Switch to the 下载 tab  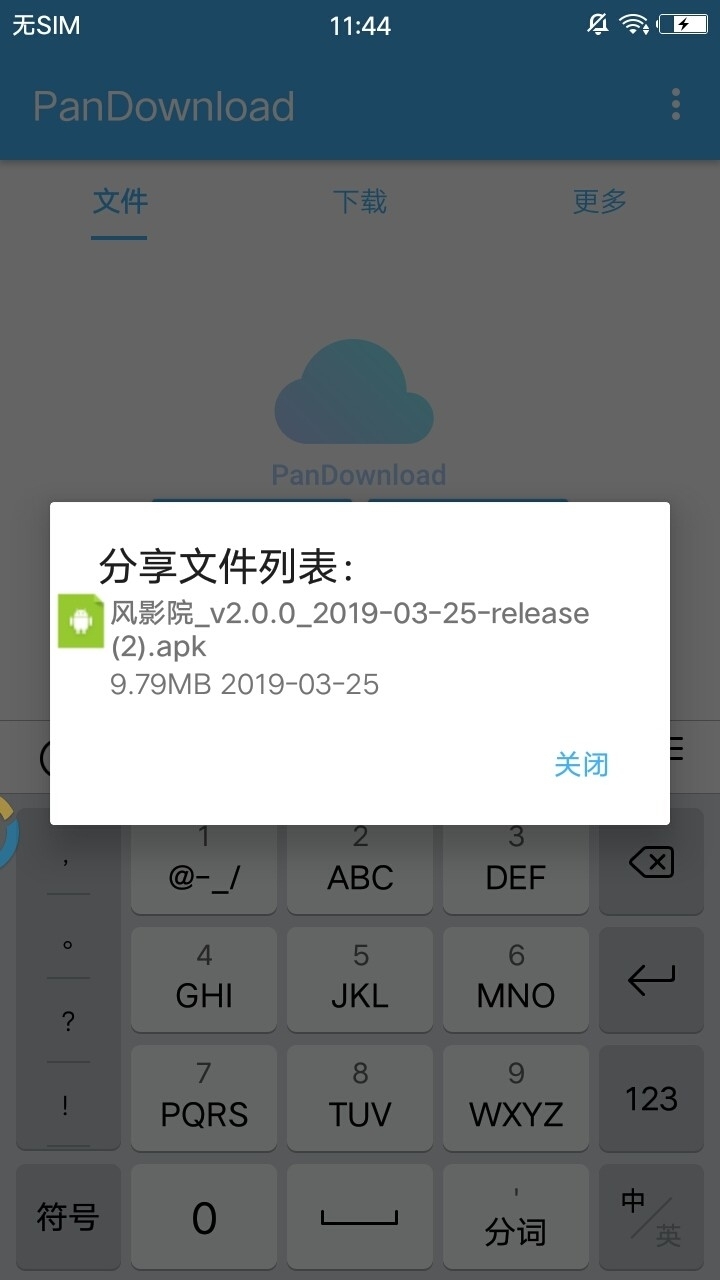[x=361, y=202]
